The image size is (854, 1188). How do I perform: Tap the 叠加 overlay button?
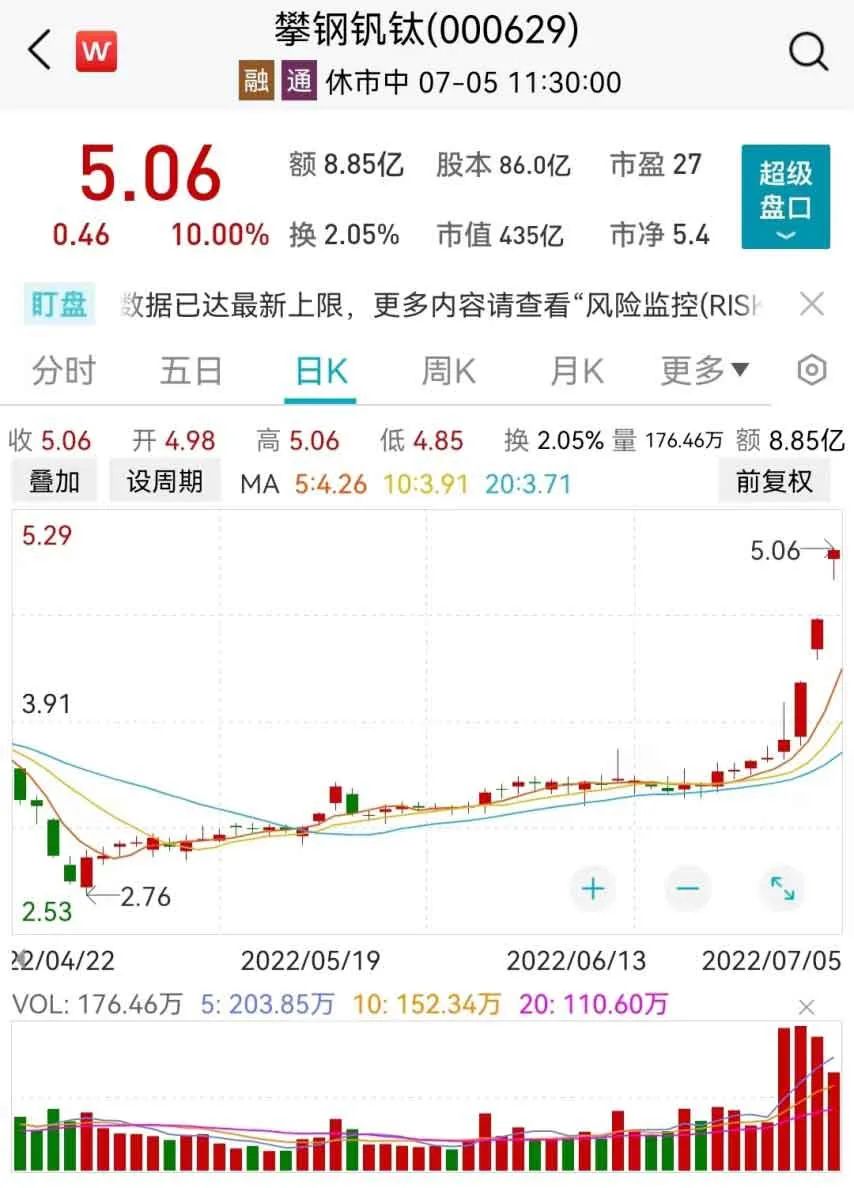54,482
